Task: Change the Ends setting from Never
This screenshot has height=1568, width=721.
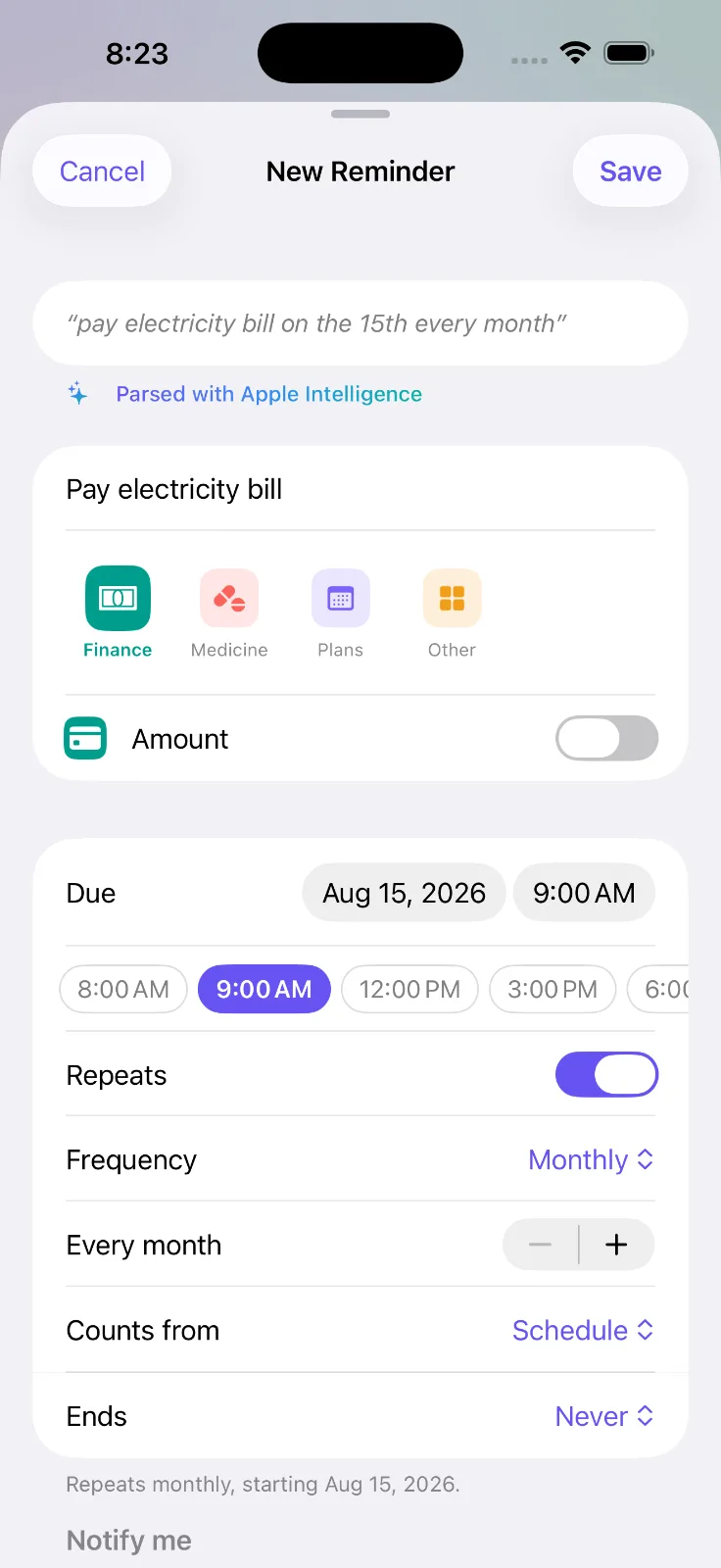Action: [x=604, y=1416]
